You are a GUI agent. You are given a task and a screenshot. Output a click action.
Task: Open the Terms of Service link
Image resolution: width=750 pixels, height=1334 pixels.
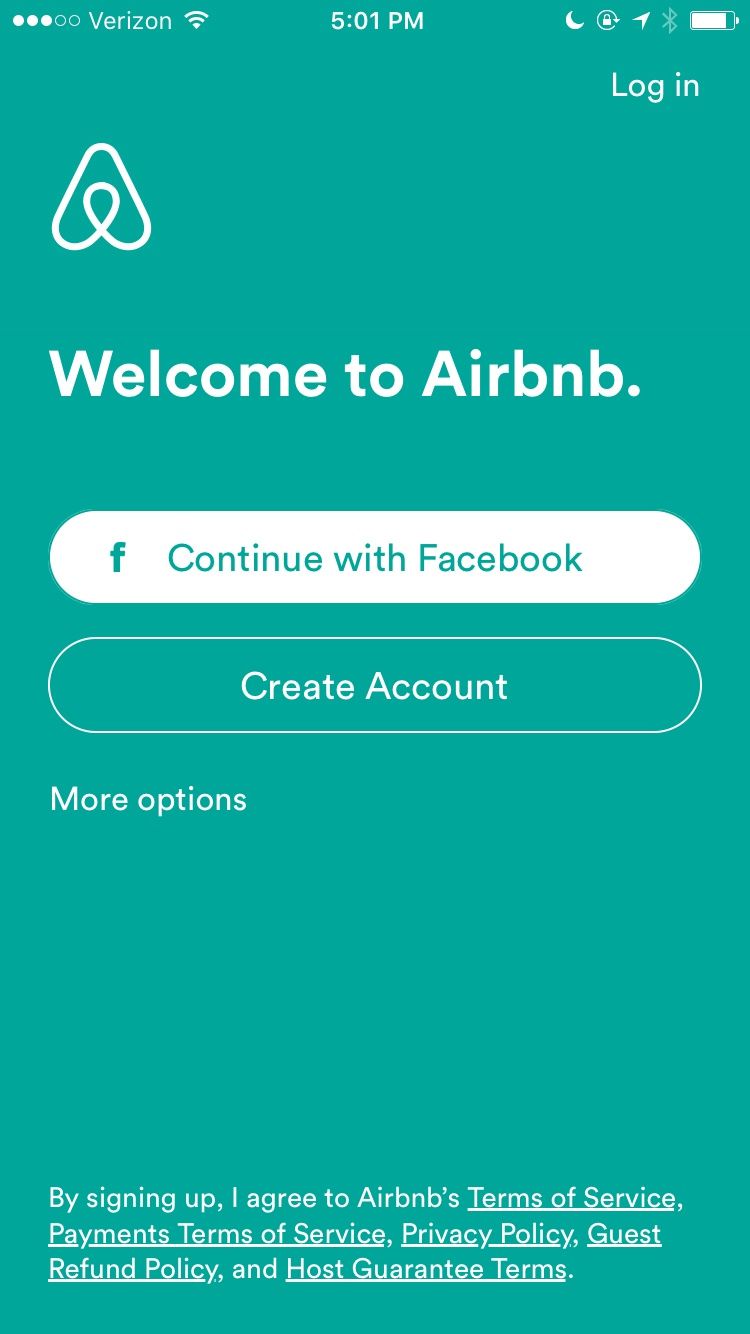[572, 1198]
